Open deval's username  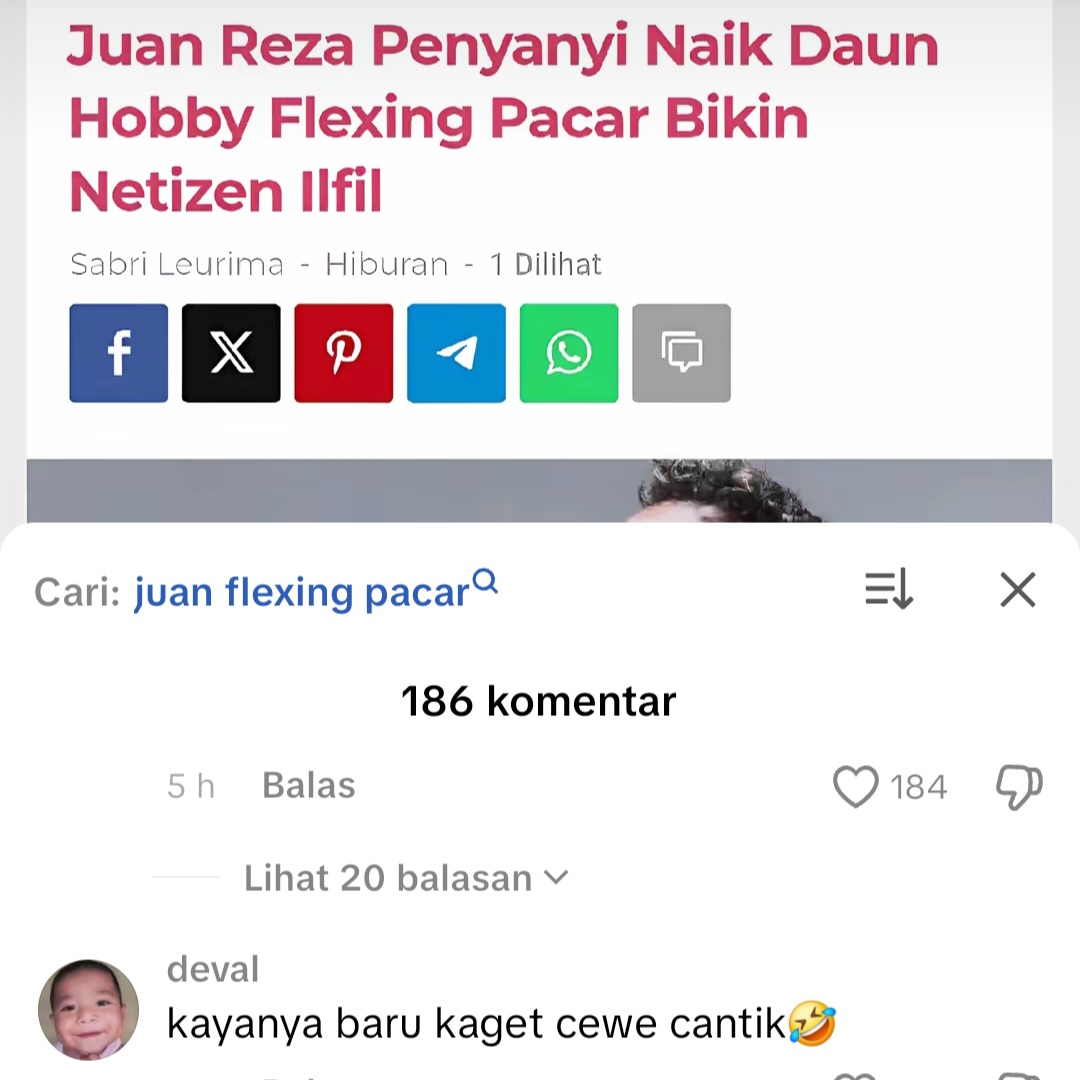tap(213, 969)
